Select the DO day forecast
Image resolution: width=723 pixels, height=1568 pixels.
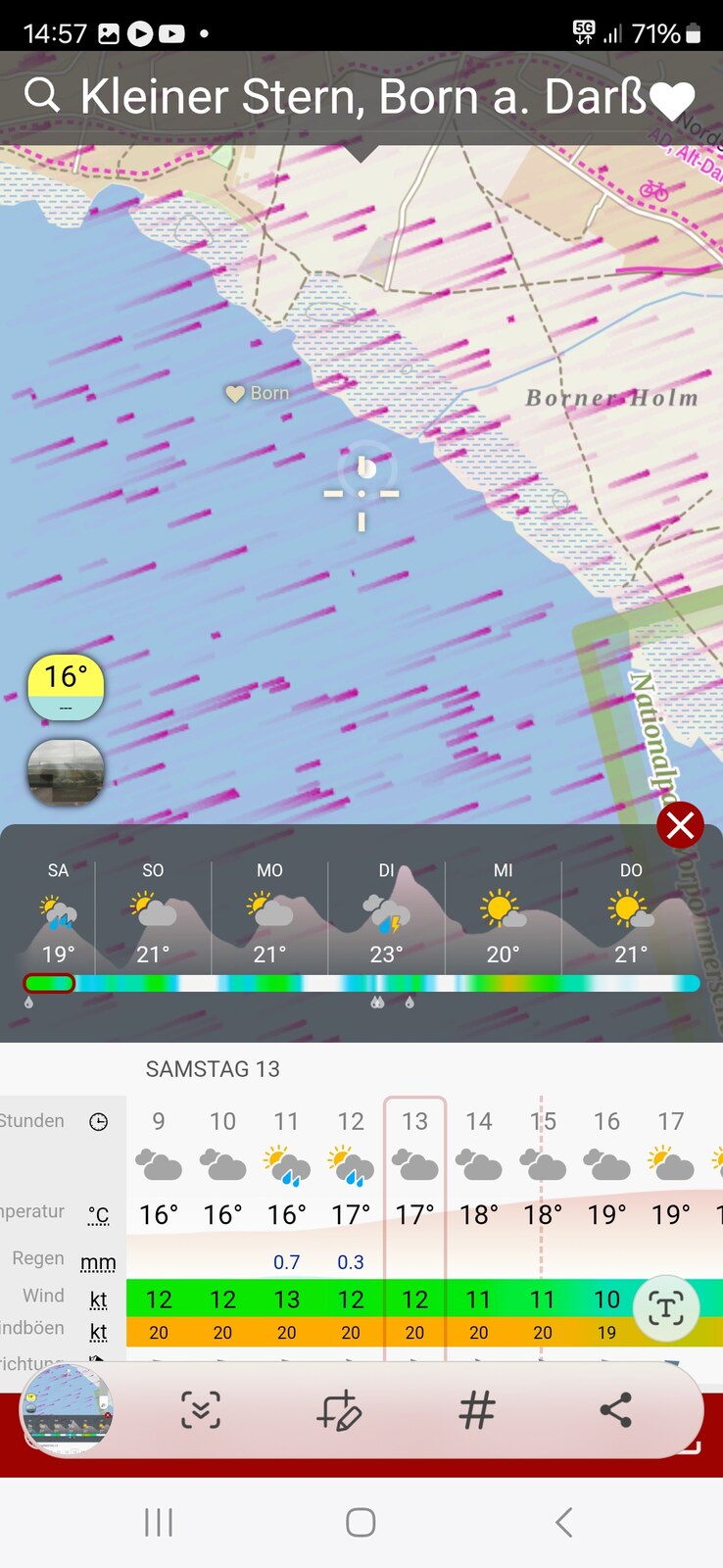631,913
